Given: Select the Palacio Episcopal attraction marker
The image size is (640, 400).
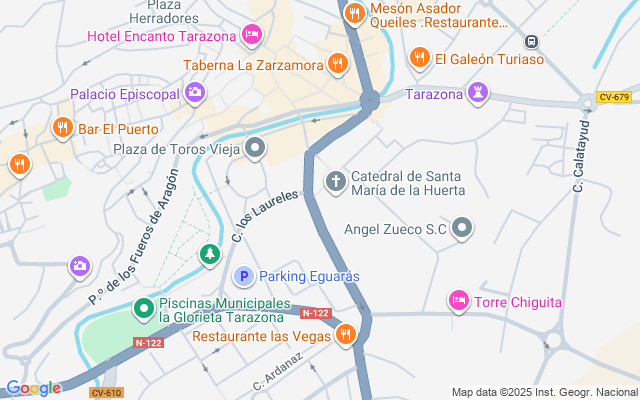Looking at the screenshot, I should tap(196, 94).
